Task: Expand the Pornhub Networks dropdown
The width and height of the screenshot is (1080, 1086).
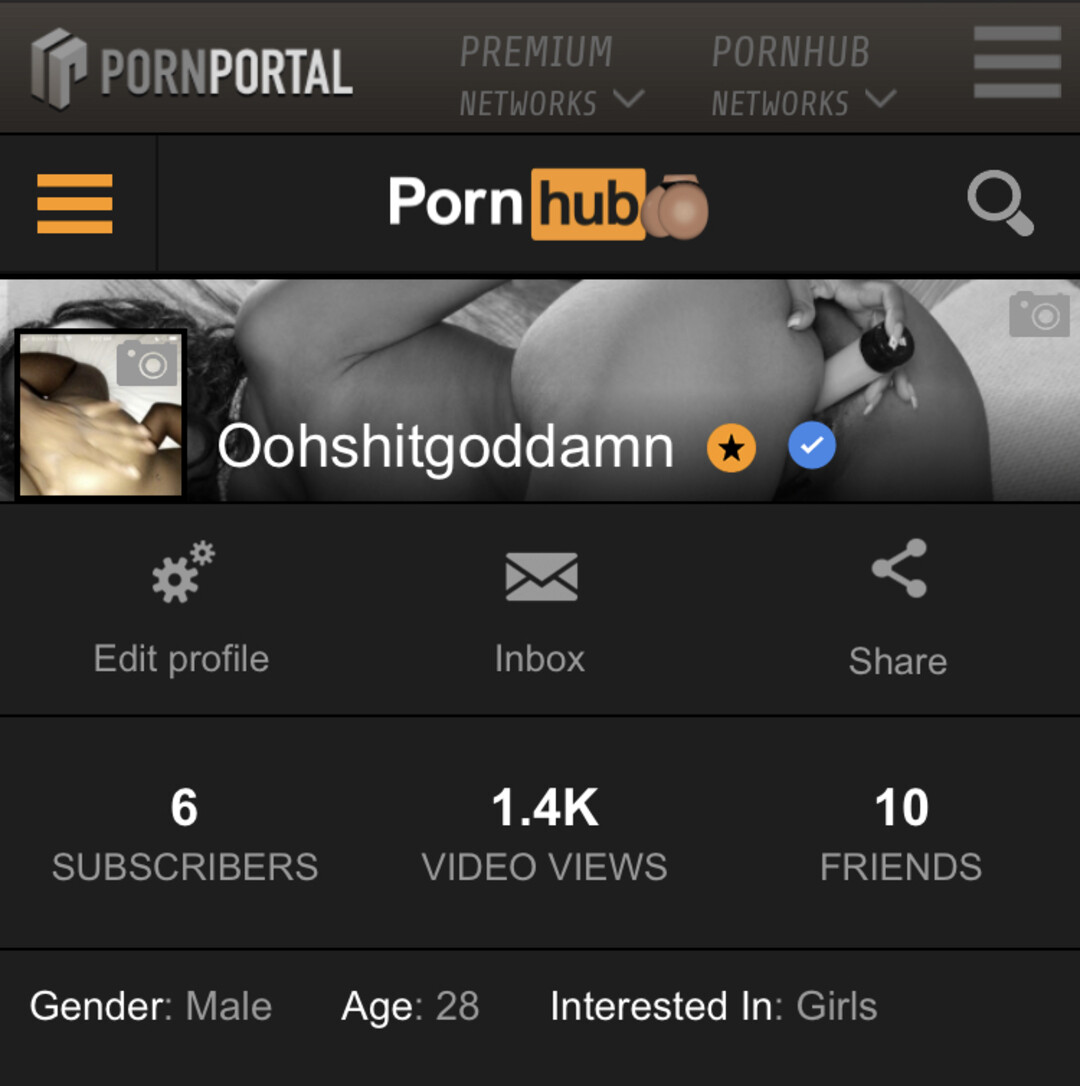Action: pyautogui.click(x=802, y=76)
